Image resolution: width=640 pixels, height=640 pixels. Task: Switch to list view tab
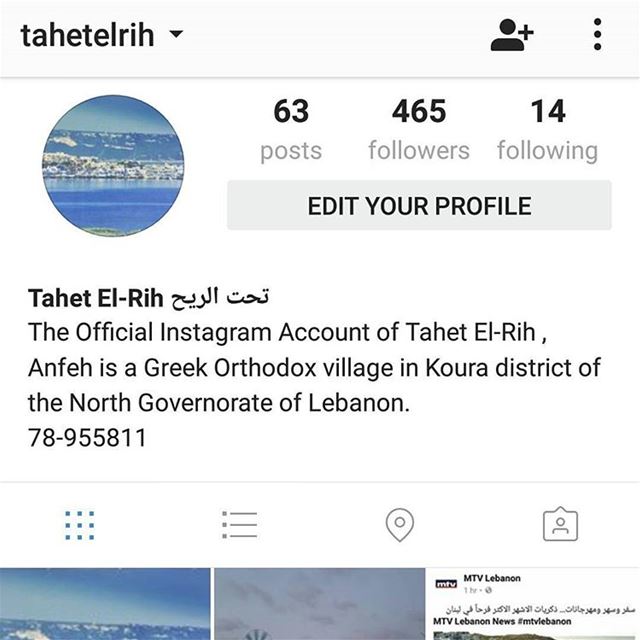[x=239, y=524]
